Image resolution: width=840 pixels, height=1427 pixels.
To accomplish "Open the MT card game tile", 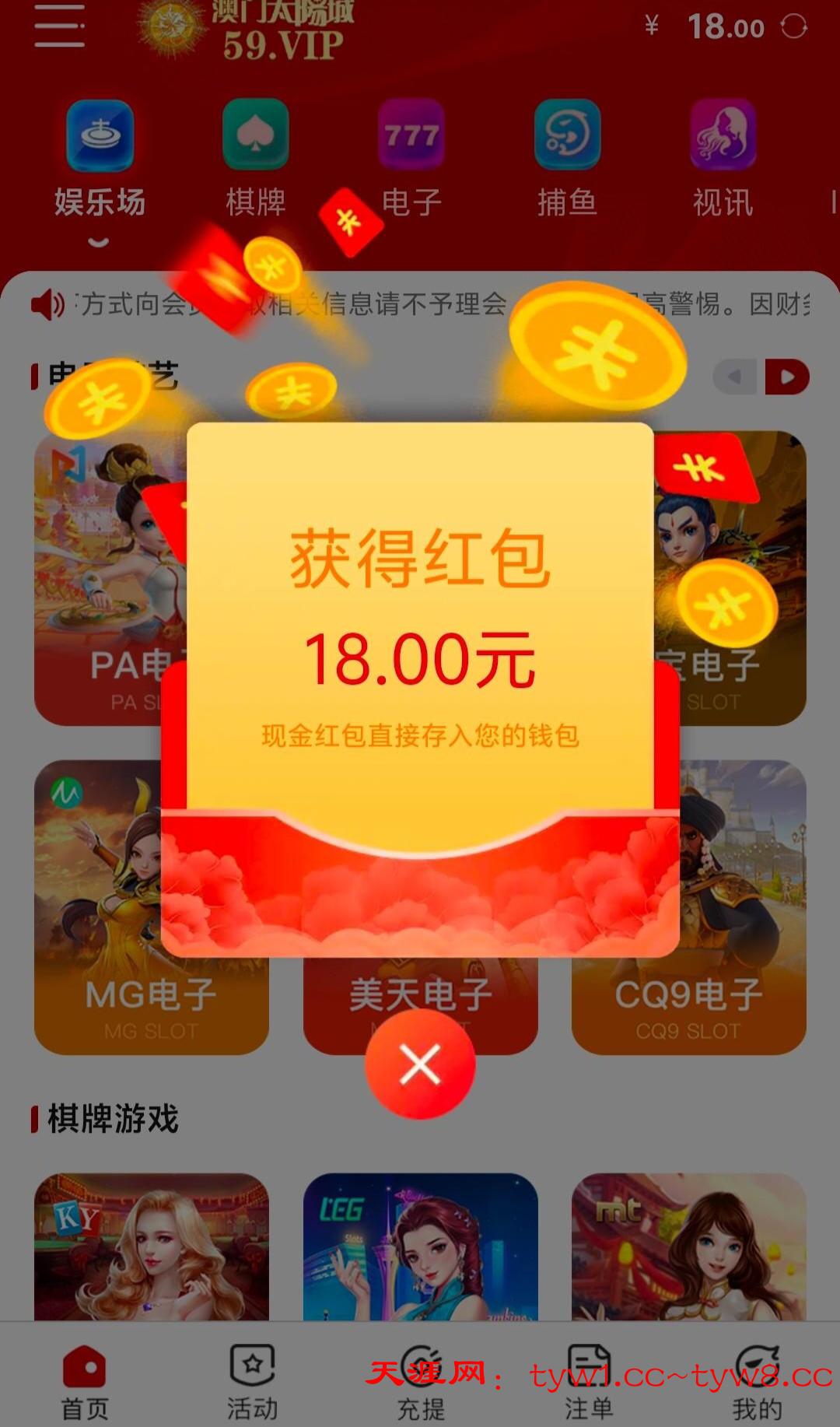I will coord(688,1246).
